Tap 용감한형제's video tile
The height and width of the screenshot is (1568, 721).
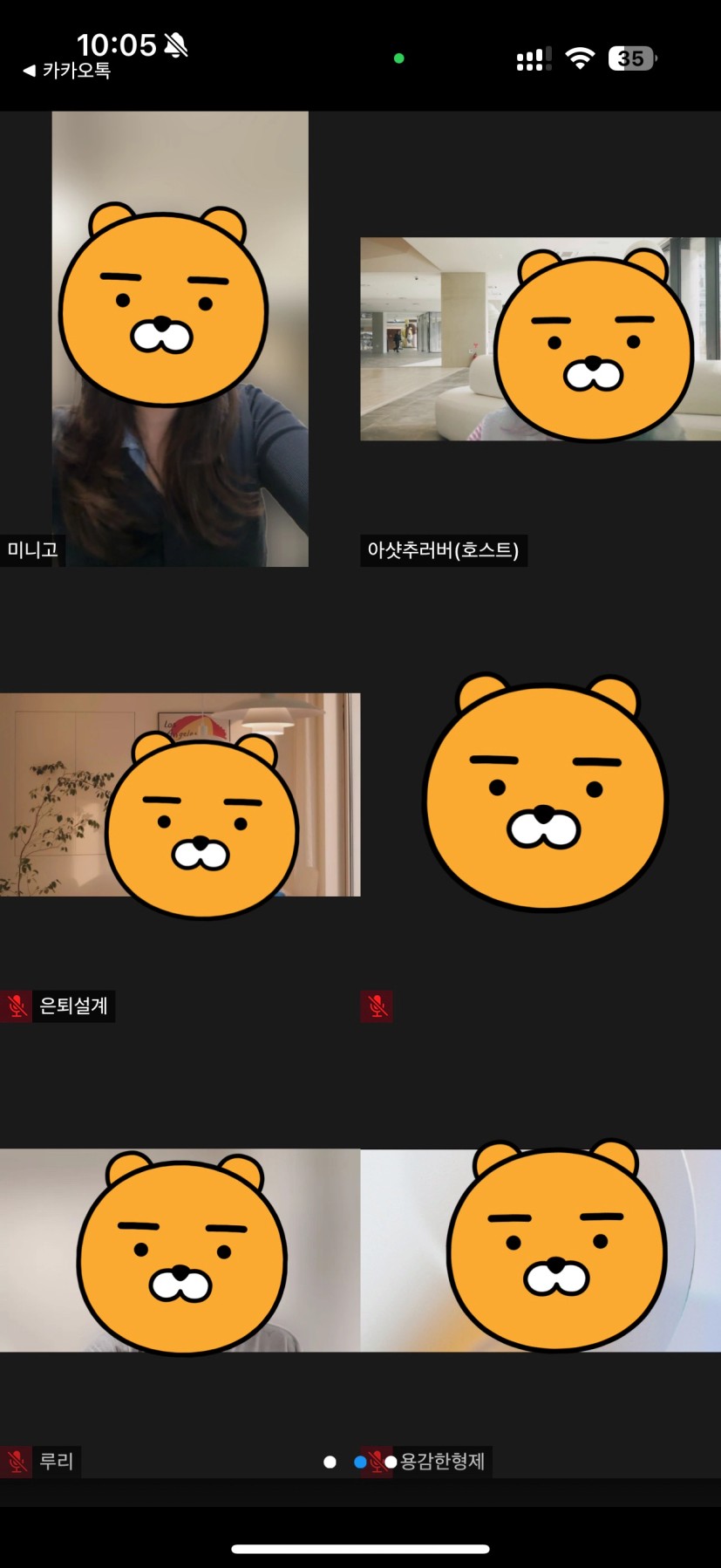tap(541, 1250)
